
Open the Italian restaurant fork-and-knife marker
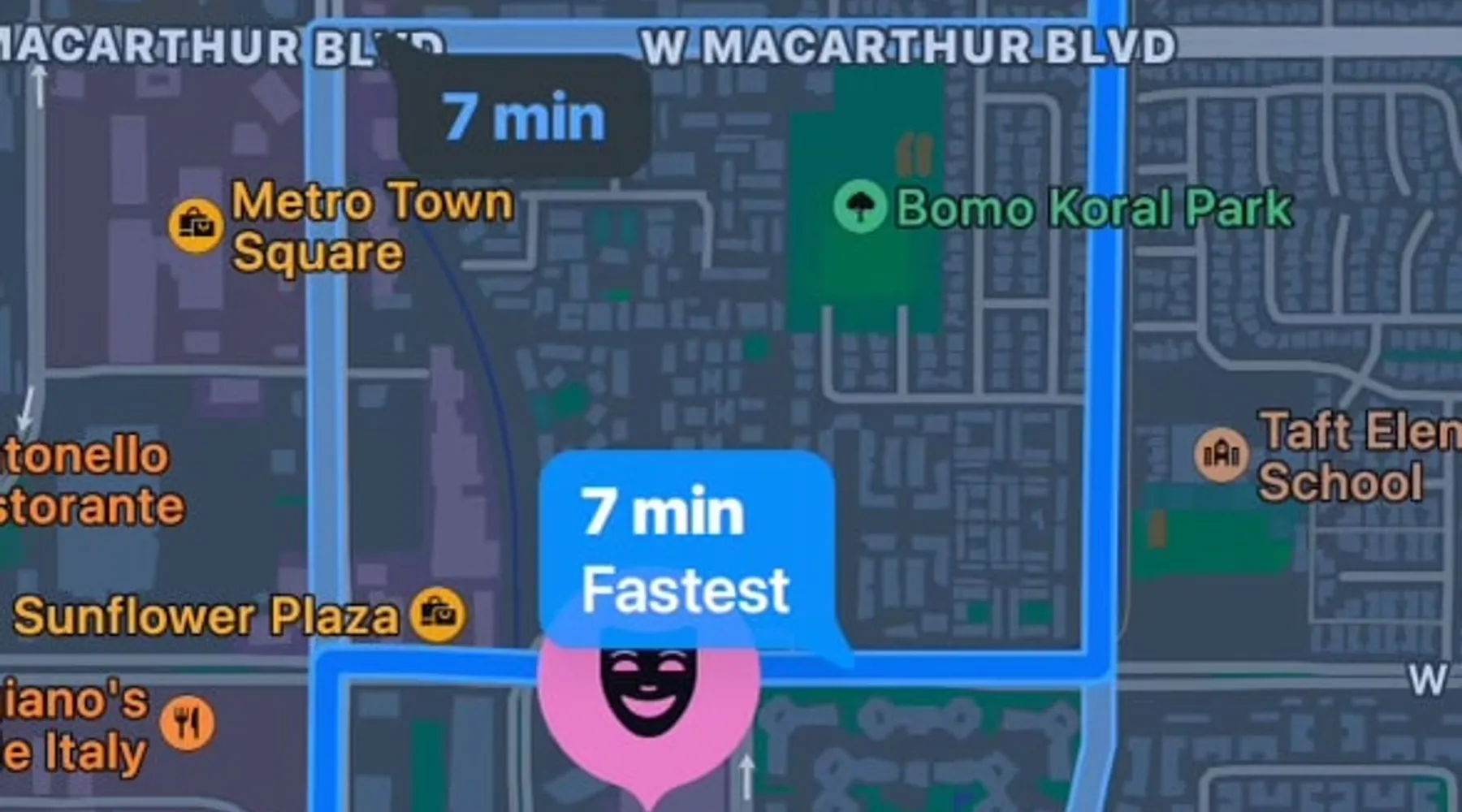click(188, 723)
